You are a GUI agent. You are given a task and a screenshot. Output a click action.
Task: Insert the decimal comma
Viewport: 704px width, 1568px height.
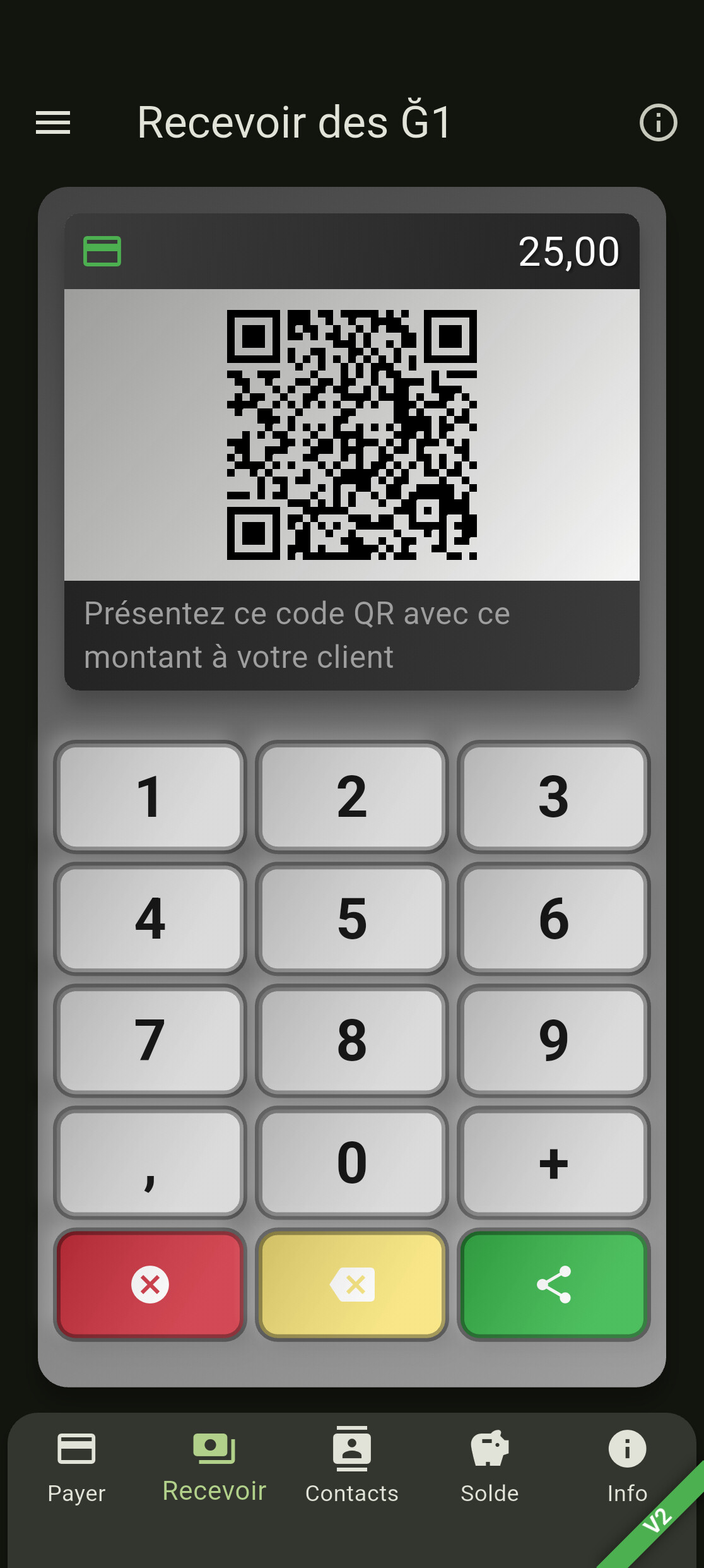click(150, 1162)
